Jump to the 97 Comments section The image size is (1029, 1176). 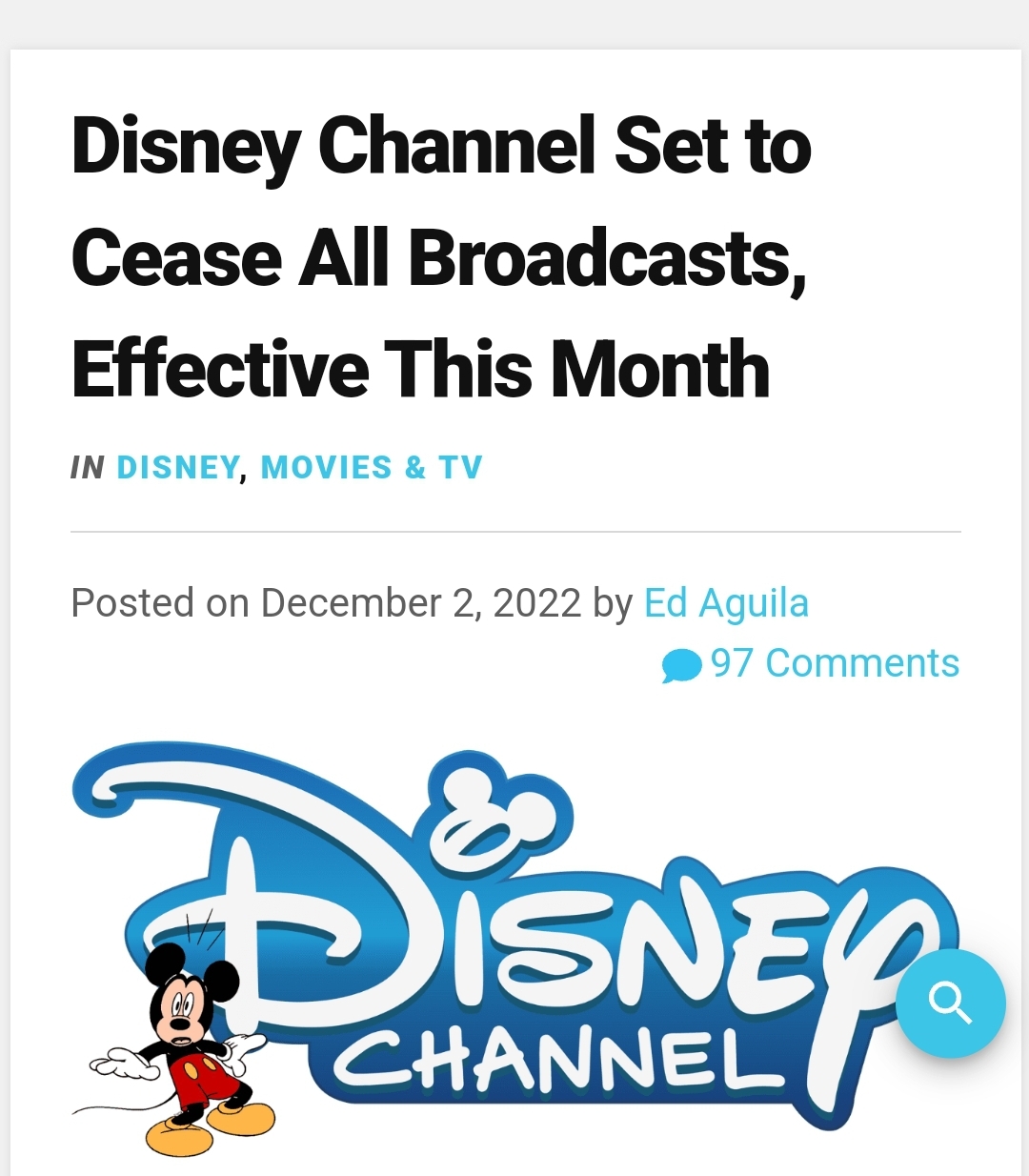point(833,663)
